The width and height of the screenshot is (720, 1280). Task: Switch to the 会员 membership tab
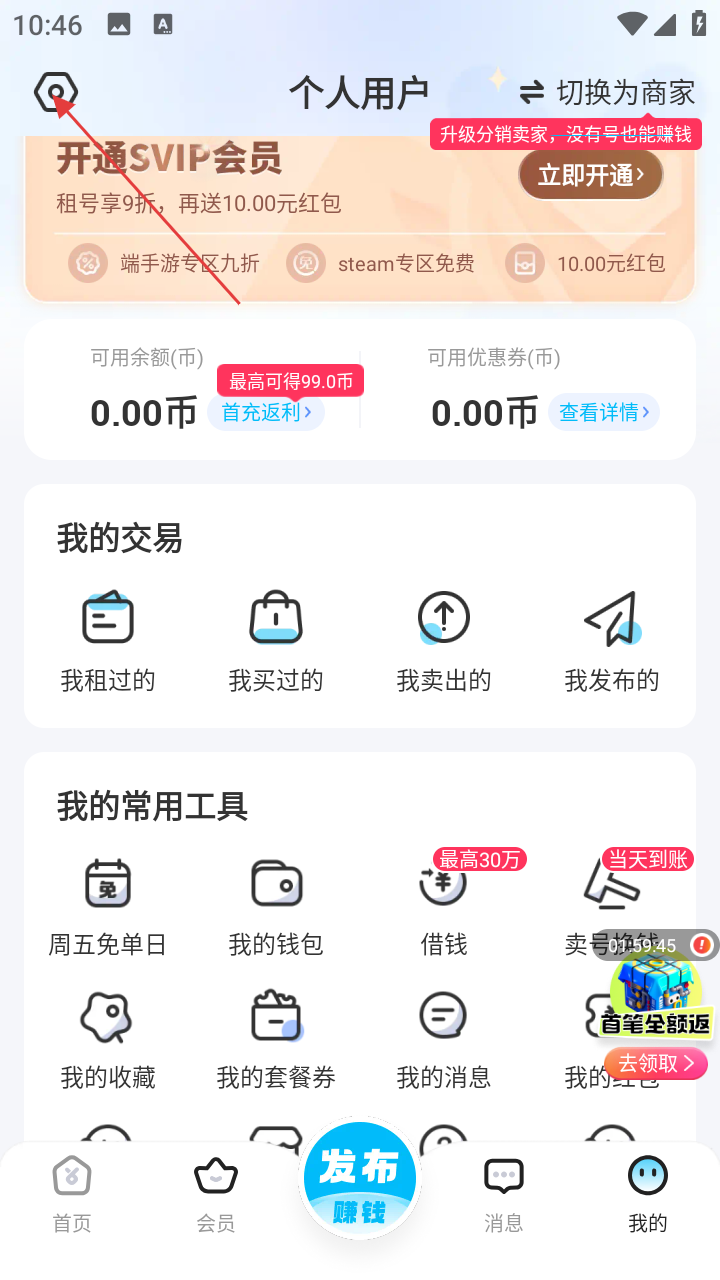[x=216, y=1195]
